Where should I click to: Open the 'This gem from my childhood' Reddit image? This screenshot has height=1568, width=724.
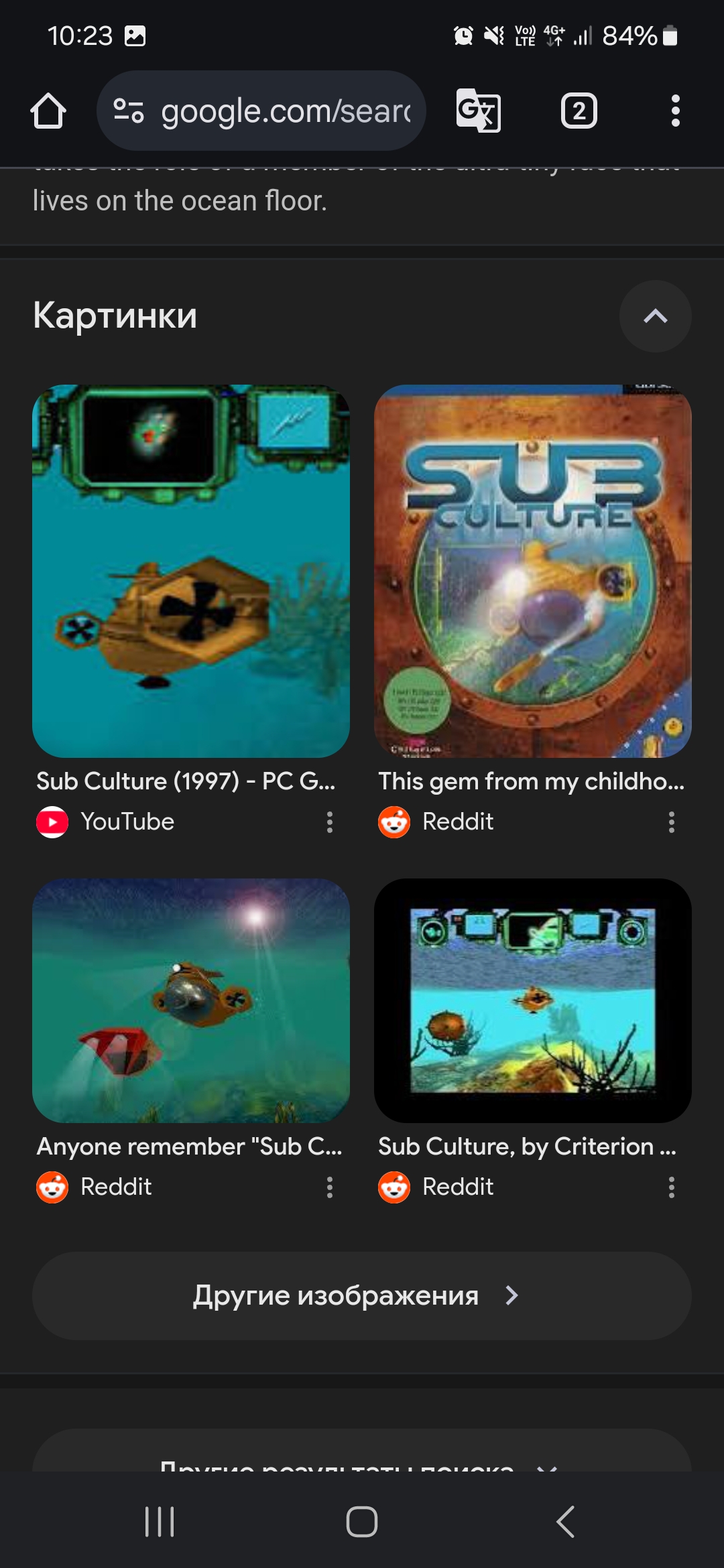coord(533,571)
